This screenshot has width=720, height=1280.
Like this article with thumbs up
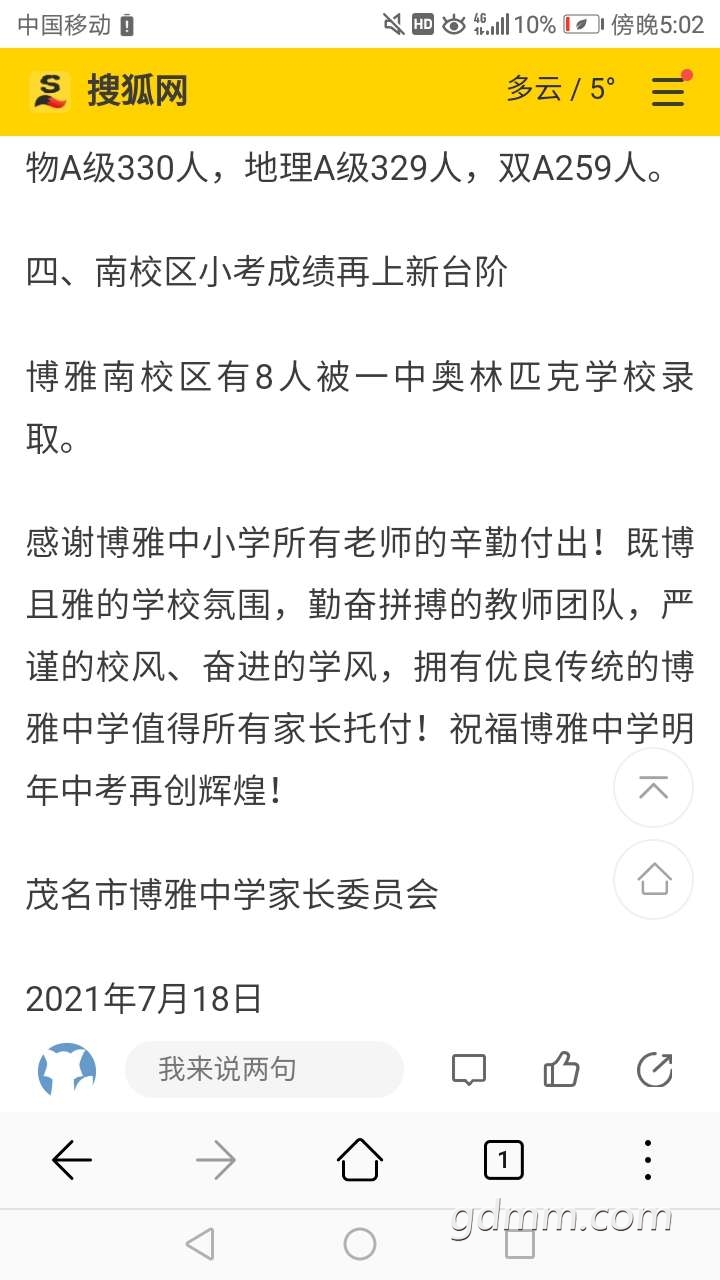(561, 1069)
